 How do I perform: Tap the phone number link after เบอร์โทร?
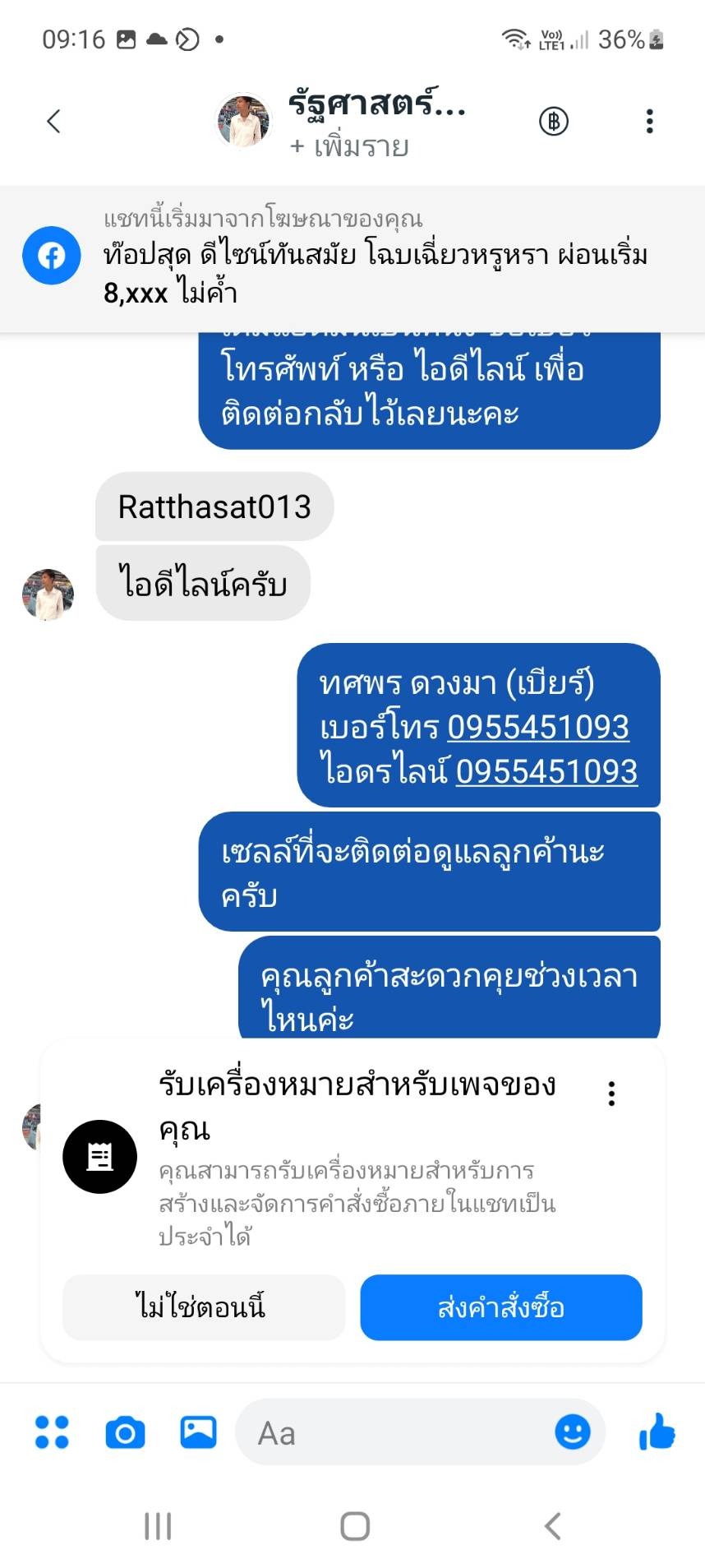[x=537, y=727]
